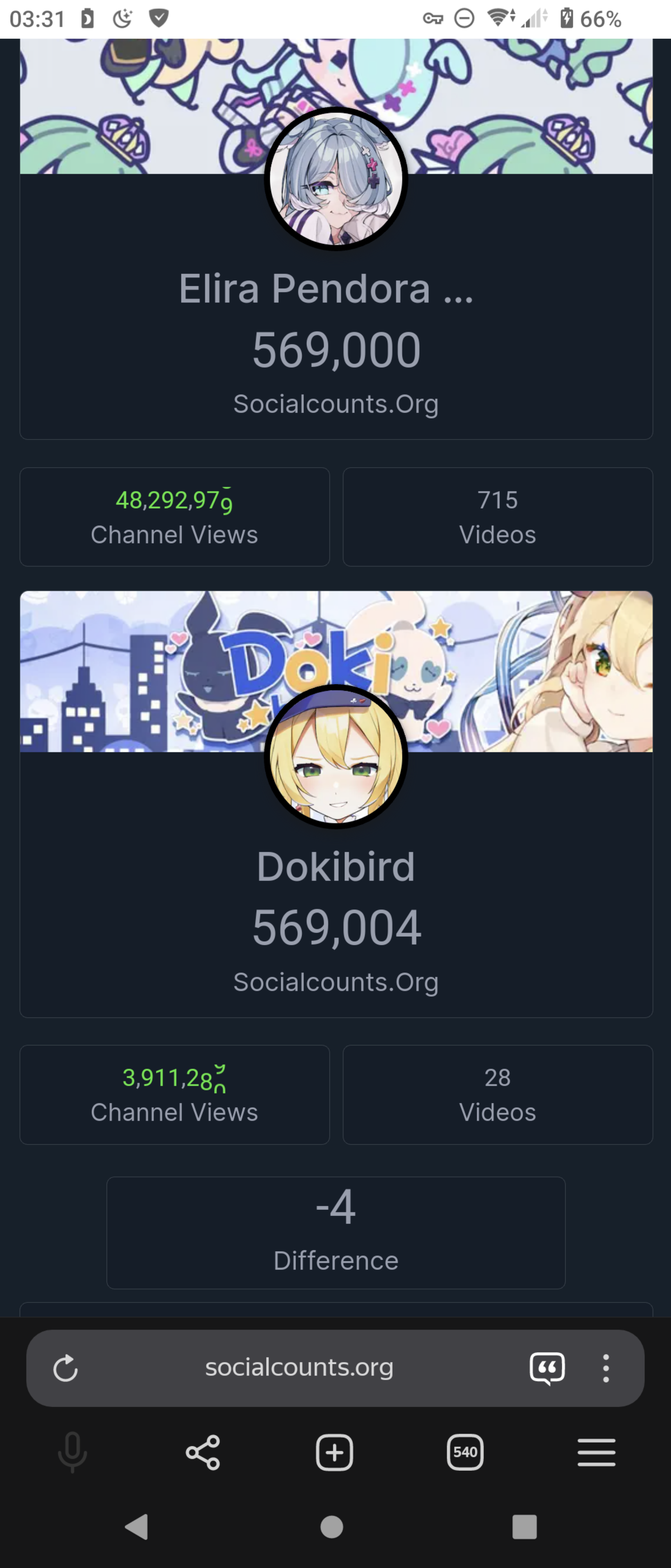Image resolution: width=671 pixels, height=1568 pixels.
Task: Tap the socialcounts.org address bar
Action: coord(299,1368)
